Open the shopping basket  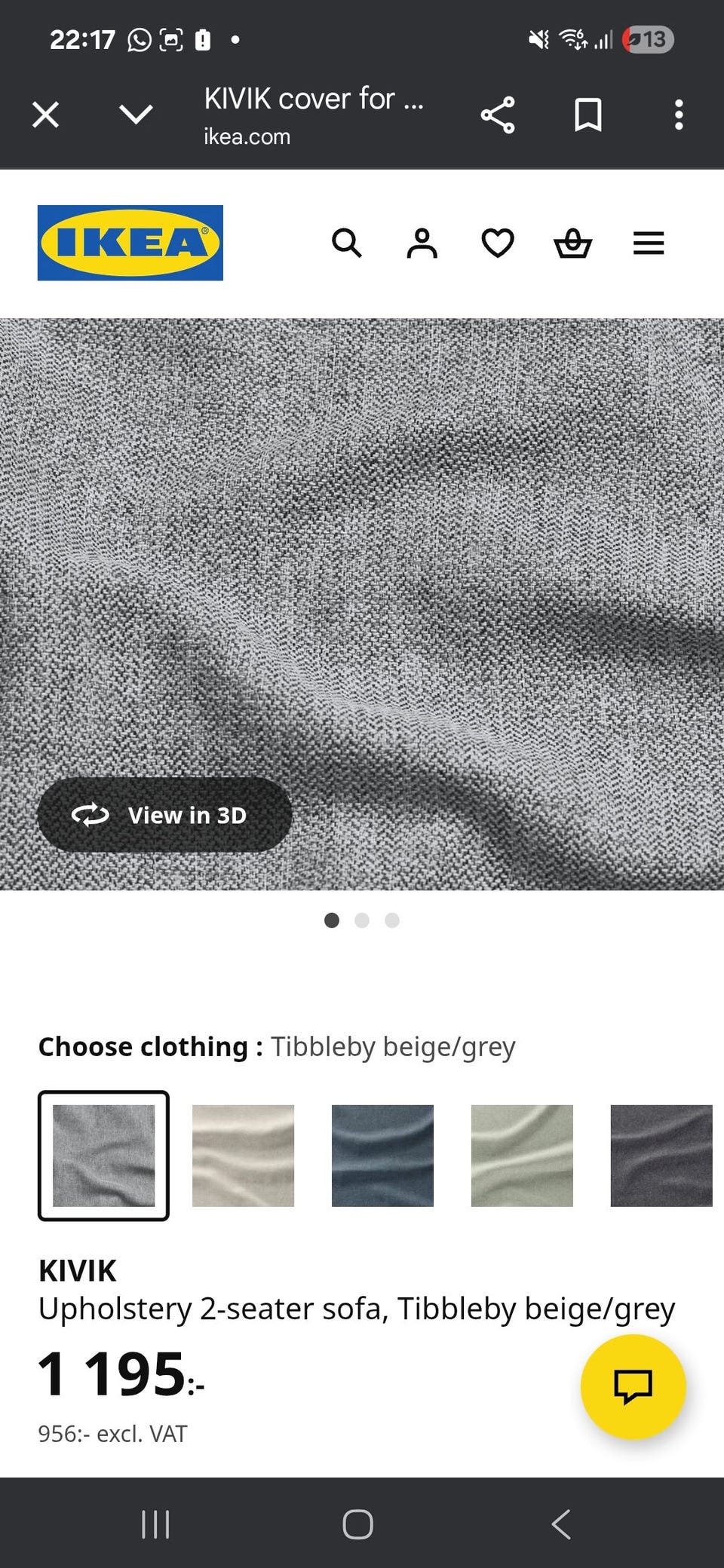coord(573,243)
